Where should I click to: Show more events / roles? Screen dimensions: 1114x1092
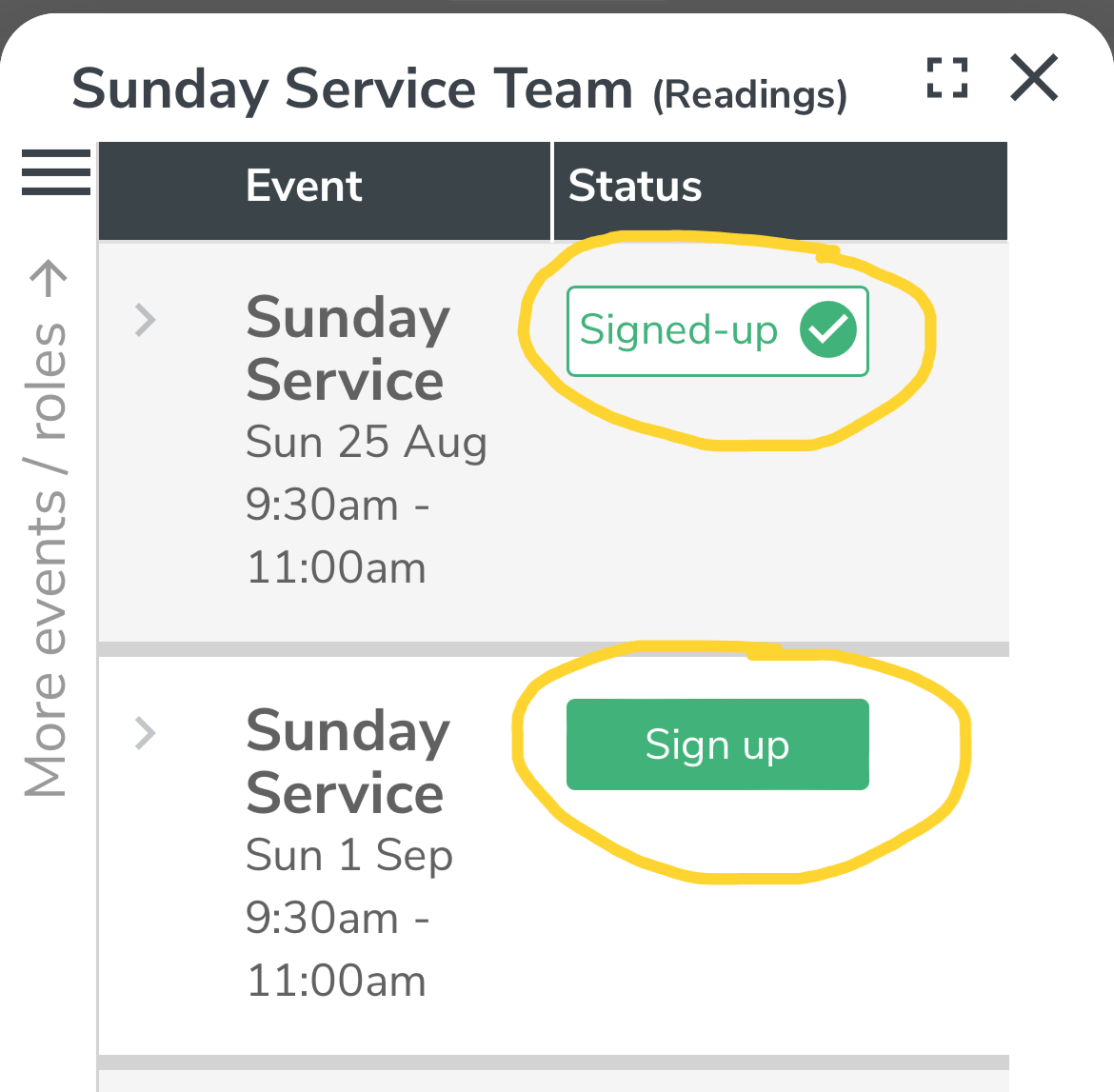tap(48, 528)
